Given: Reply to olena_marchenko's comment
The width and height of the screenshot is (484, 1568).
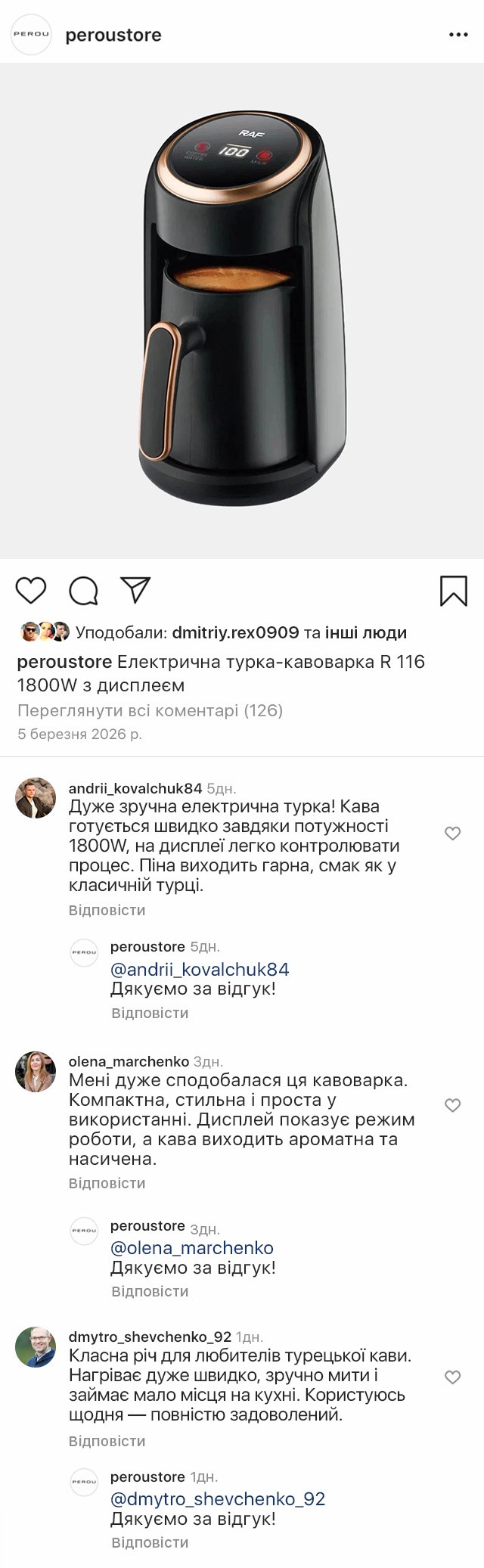Looking at the screenshot, I should click(x=107, y=1183).
